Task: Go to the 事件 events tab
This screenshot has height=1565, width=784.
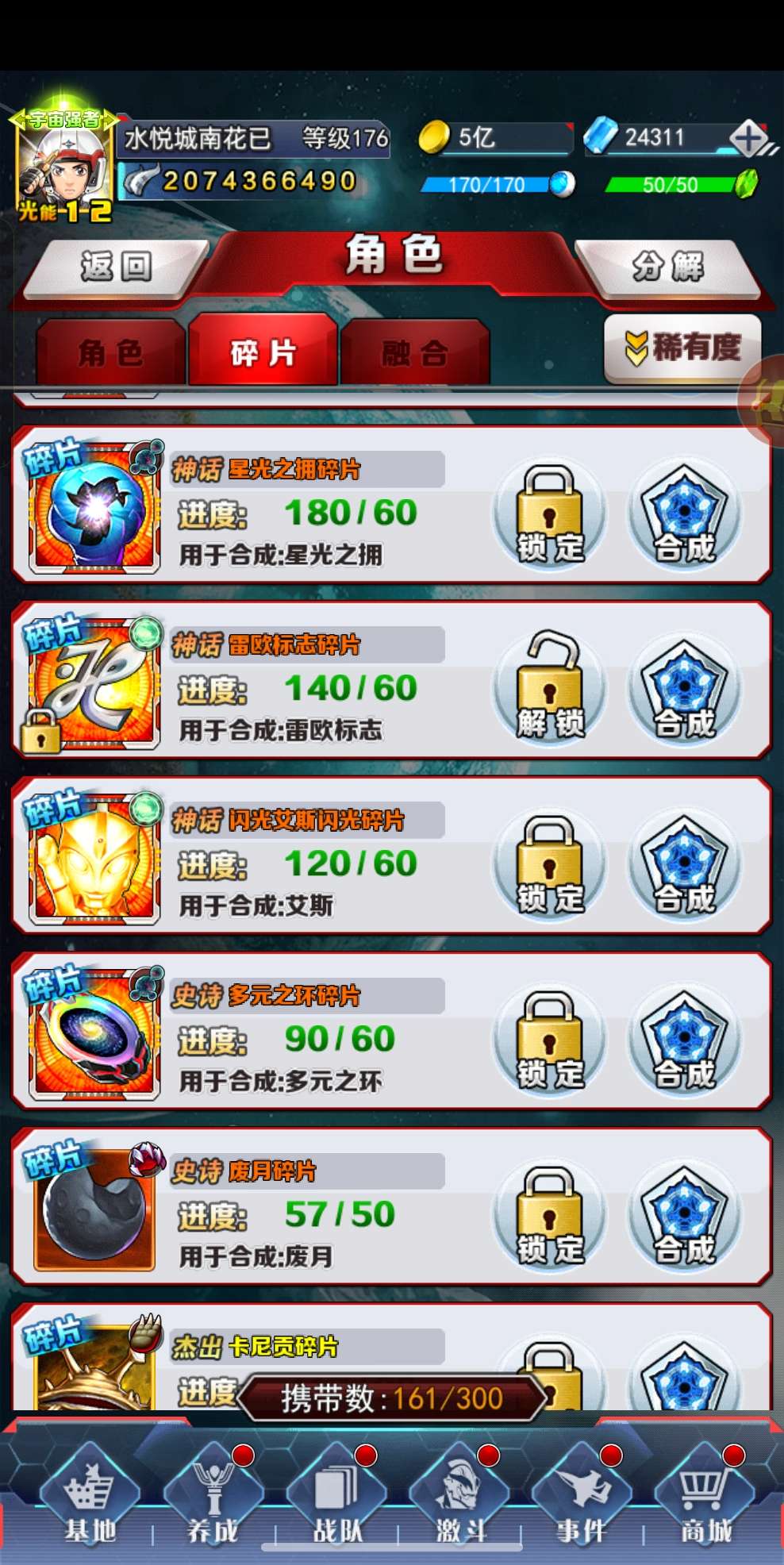Action: (x=582, y=1500)
